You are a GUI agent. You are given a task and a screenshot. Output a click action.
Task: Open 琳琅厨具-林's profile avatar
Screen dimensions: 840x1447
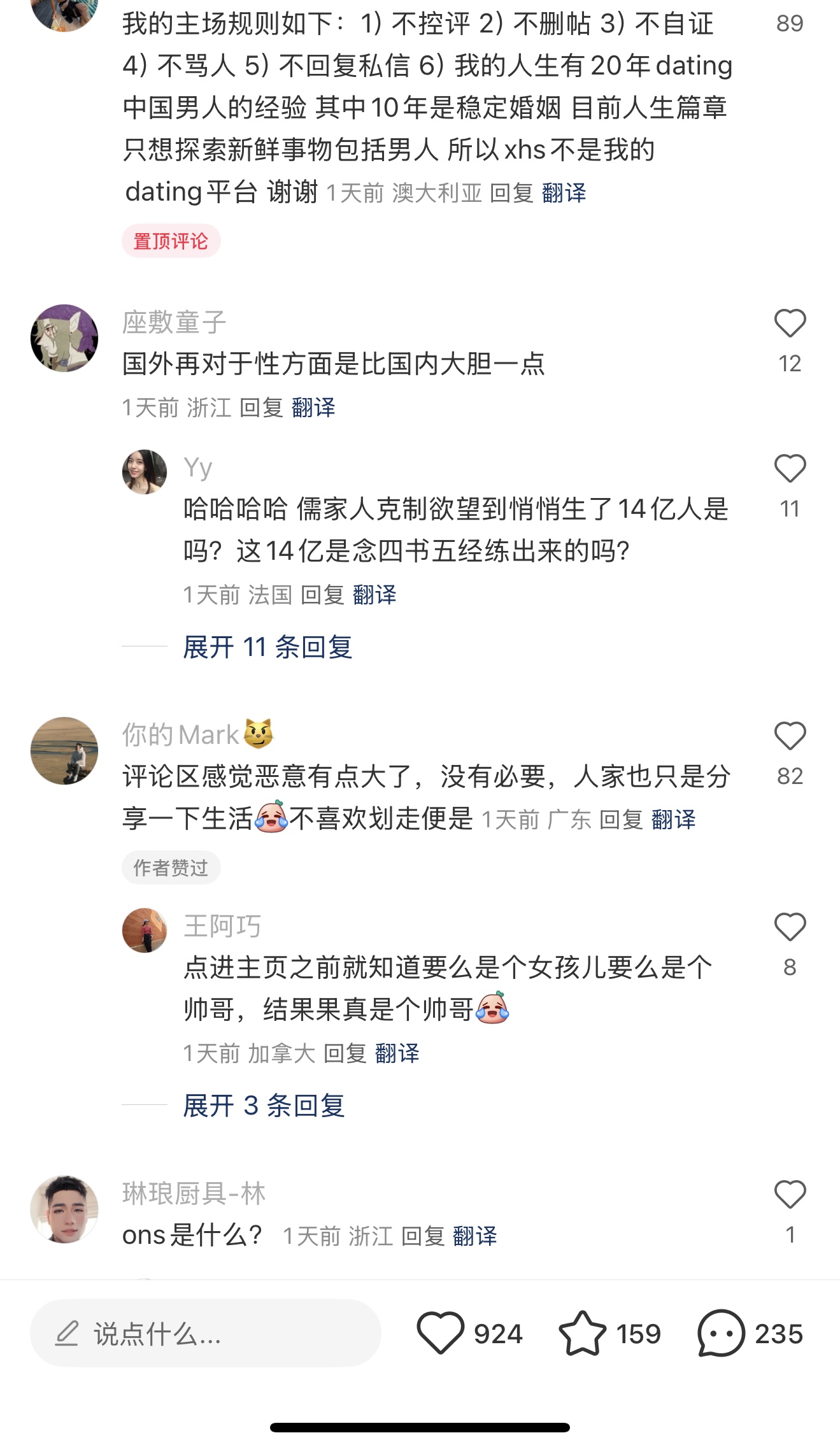pyautogui.click(x=64, y=1209)
